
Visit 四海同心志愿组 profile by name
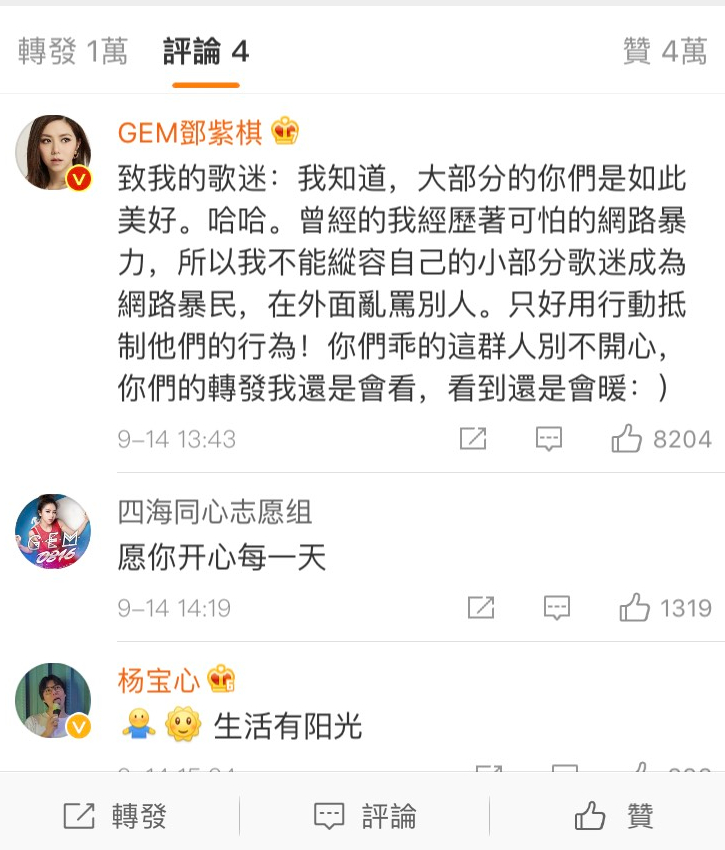215,513
